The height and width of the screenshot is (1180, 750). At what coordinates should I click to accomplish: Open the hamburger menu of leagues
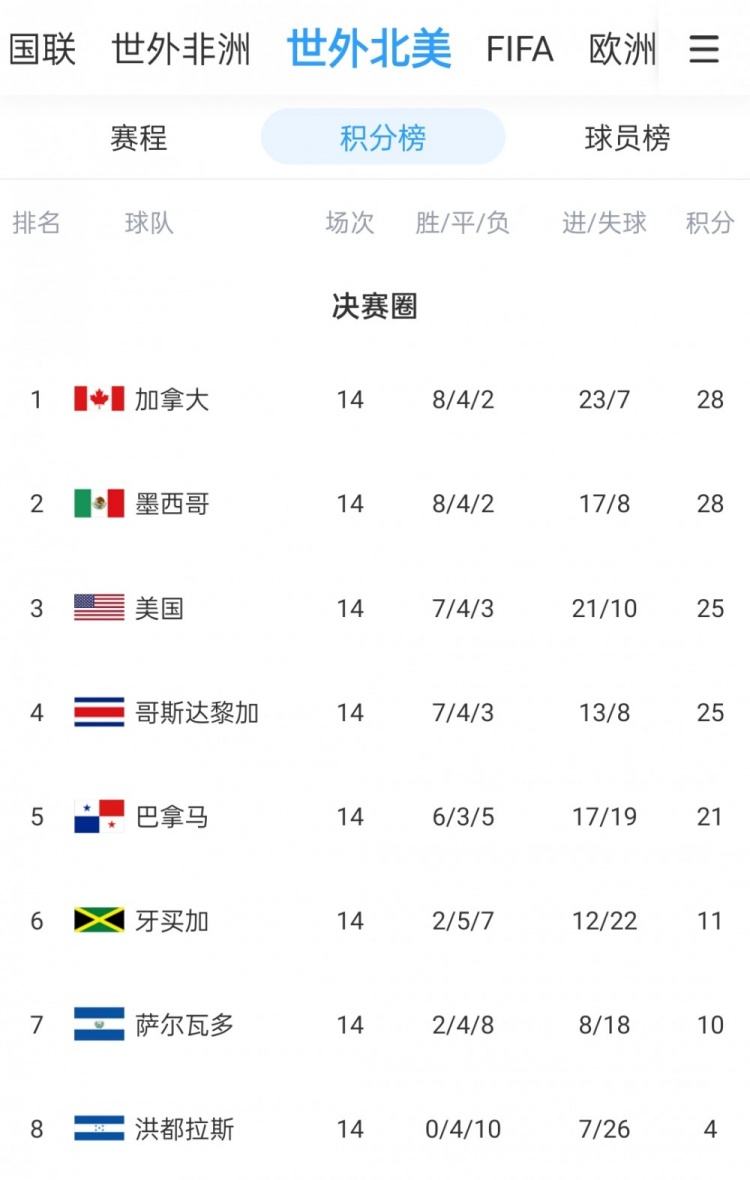(x=704, y=49)
